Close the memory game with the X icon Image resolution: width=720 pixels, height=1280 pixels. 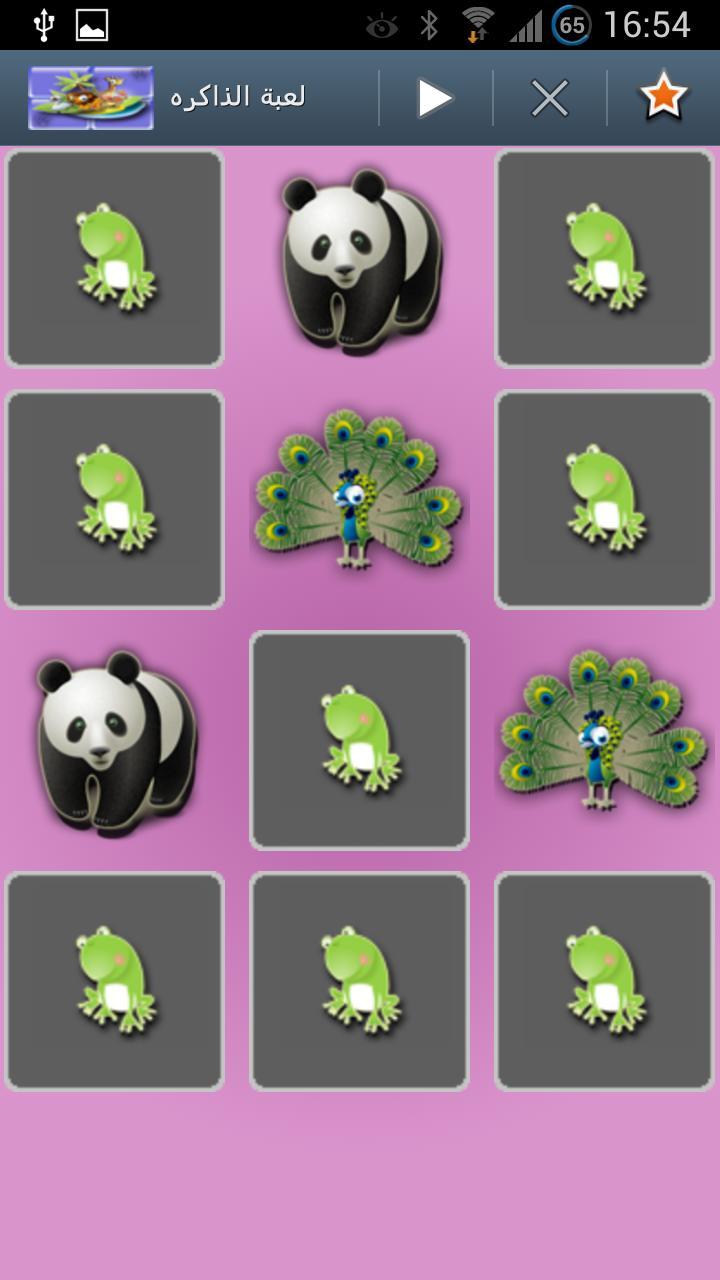[549, 98]
